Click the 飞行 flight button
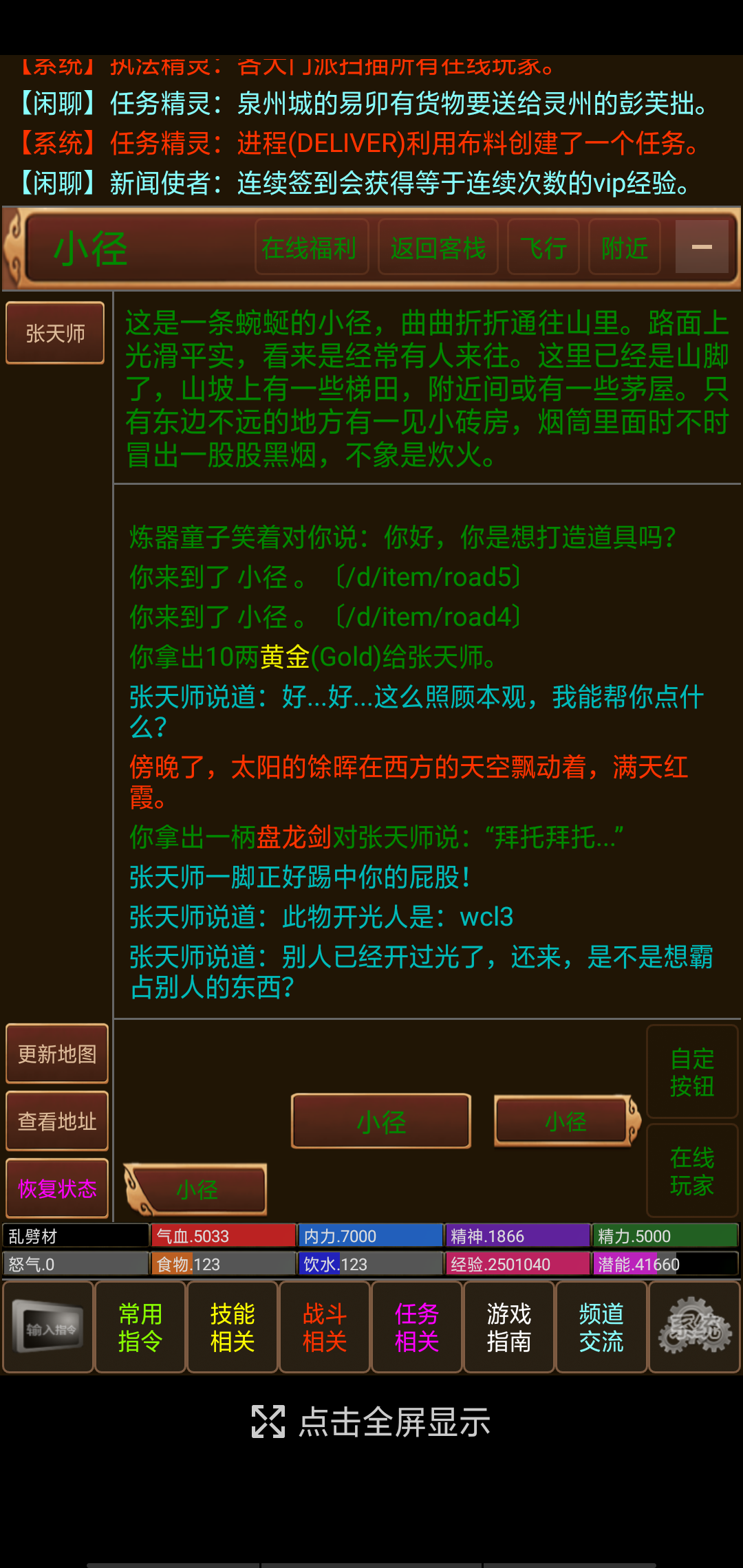Image resolution: width=743 pixels, height=1568 pixels. pos(543,248)
